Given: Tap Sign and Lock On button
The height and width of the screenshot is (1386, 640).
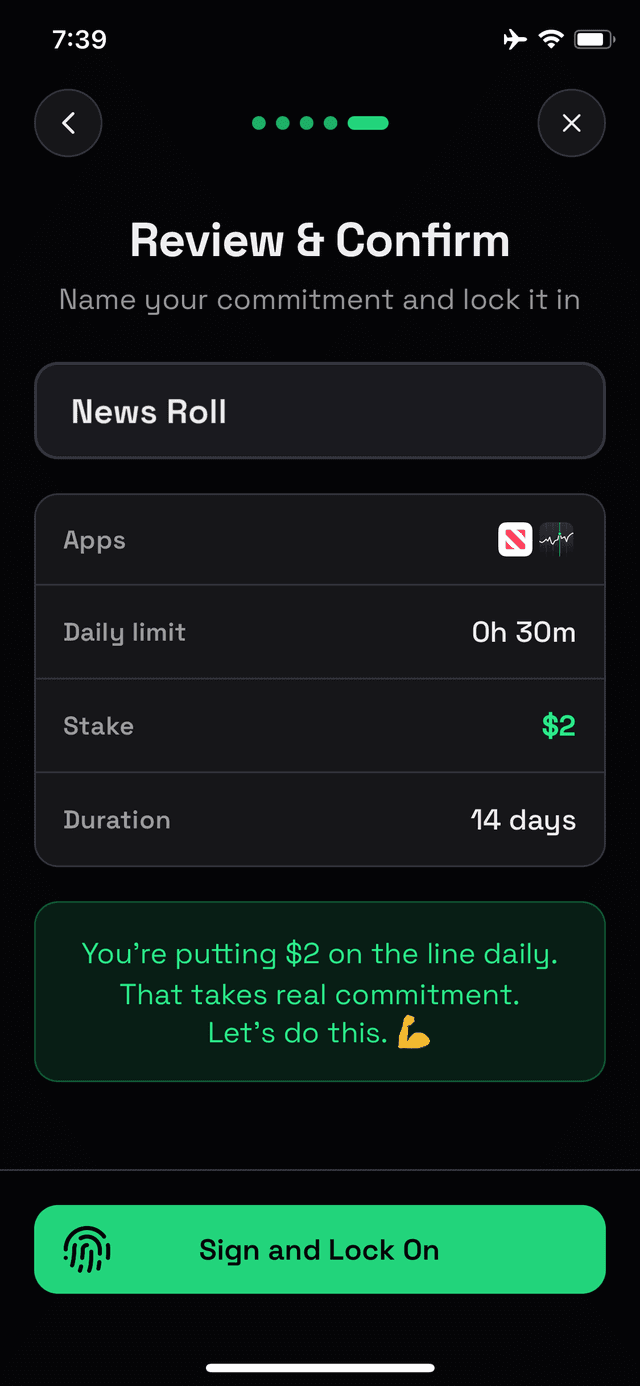Looking at the screenshot, I should coord(320,1249).
